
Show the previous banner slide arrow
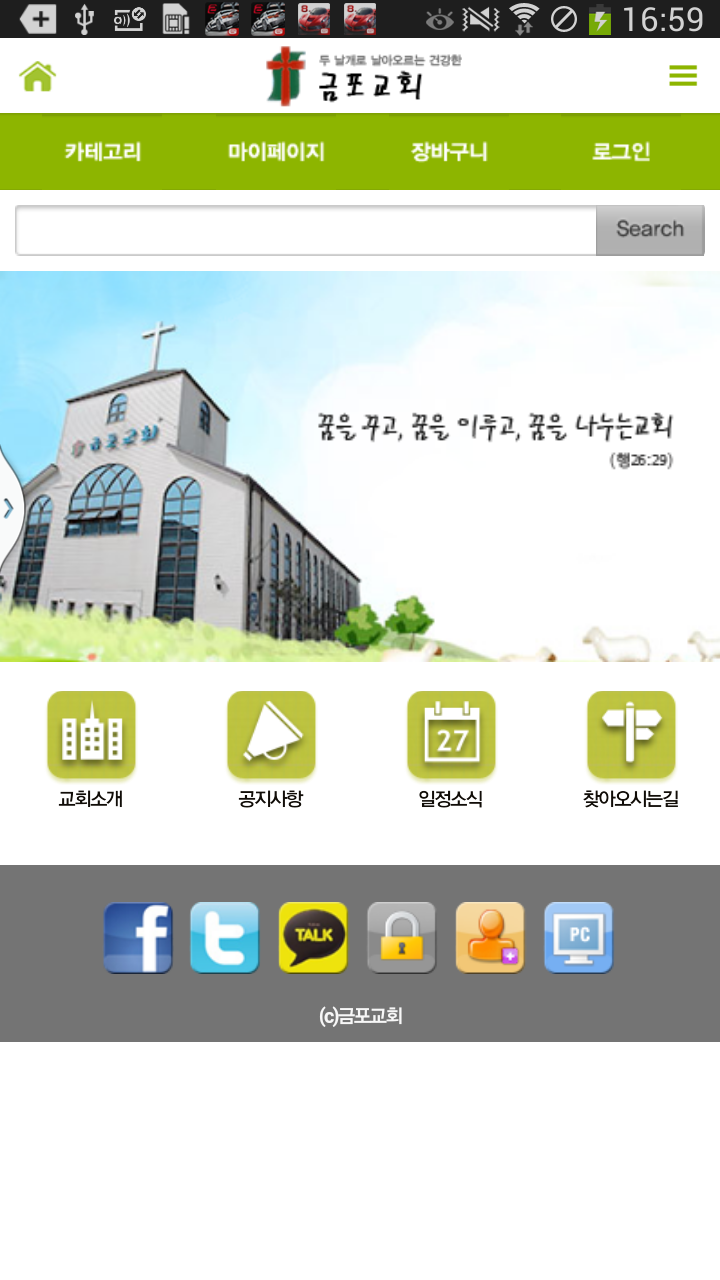pos(9,508)
